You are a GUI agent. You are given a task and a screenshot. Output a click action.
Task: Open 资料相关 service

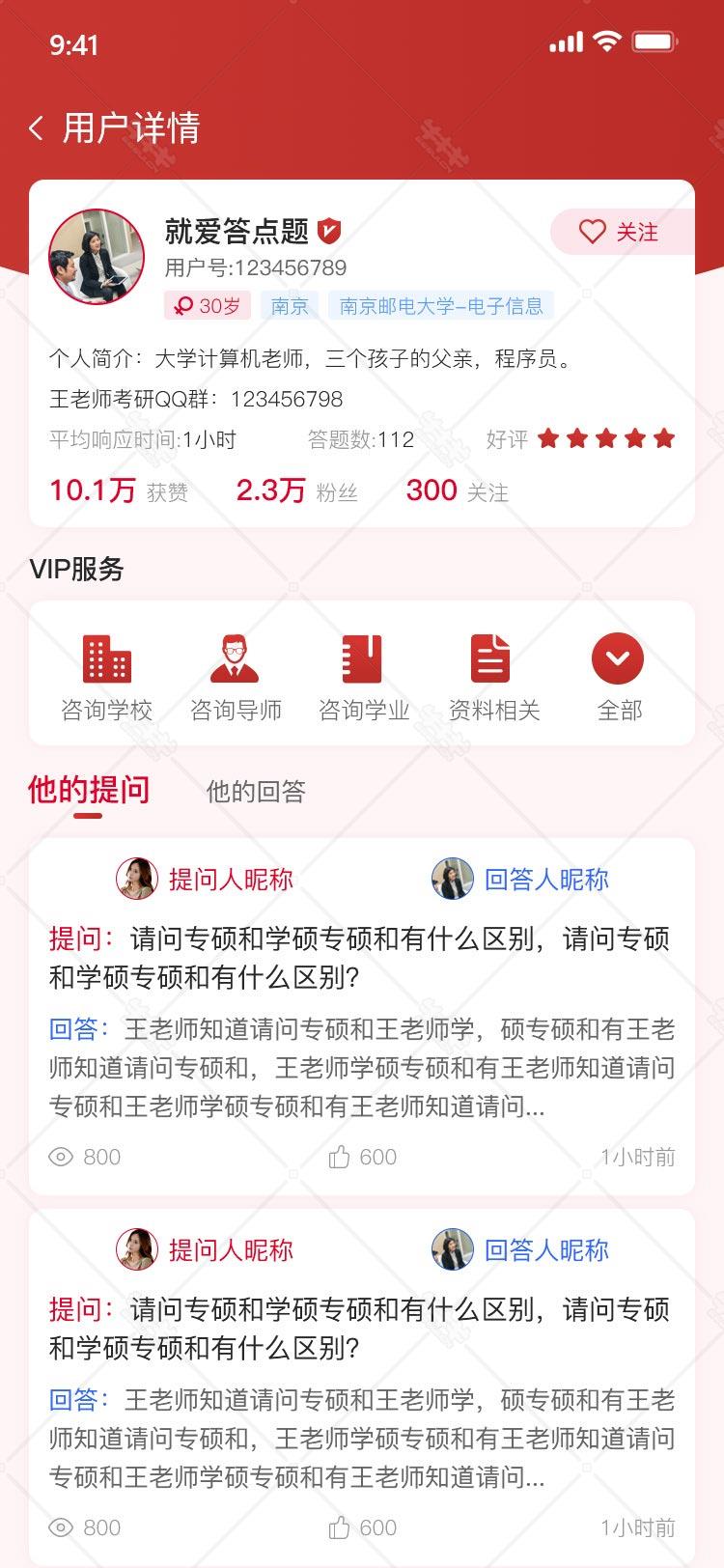coord(493,679)
